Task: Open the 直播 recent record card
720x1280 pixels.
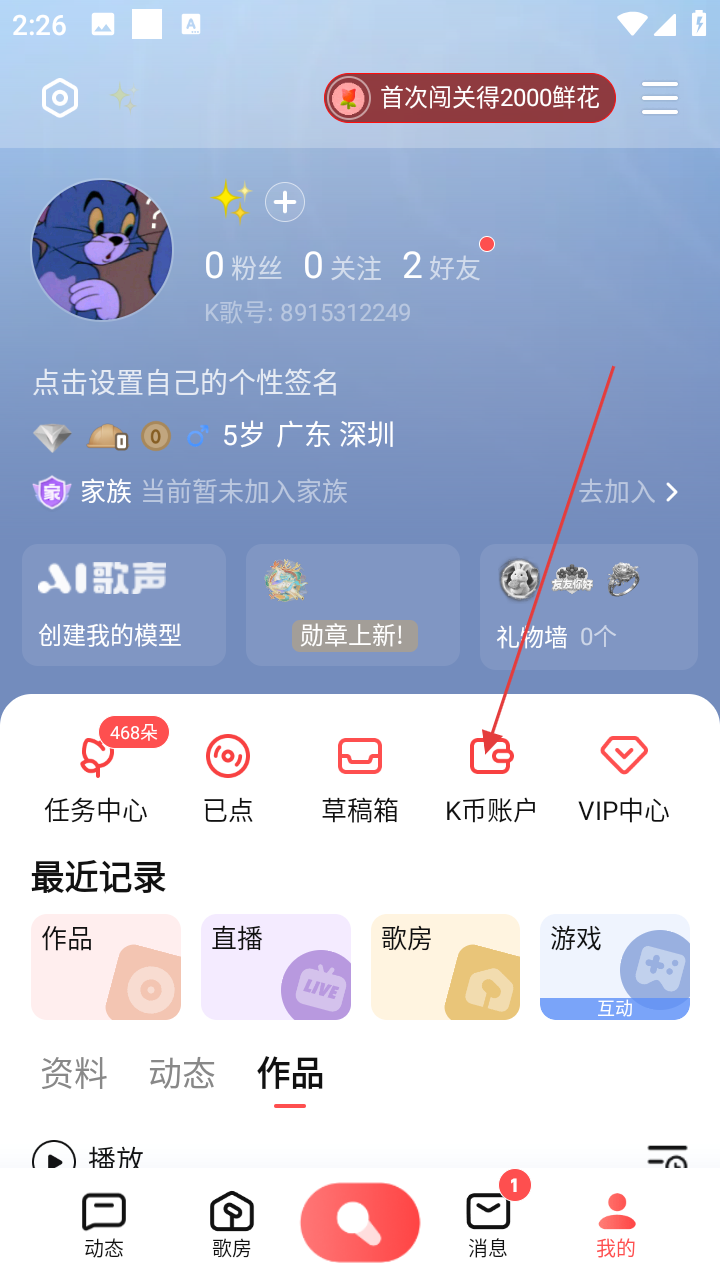Action: click(x=276, y=967)
